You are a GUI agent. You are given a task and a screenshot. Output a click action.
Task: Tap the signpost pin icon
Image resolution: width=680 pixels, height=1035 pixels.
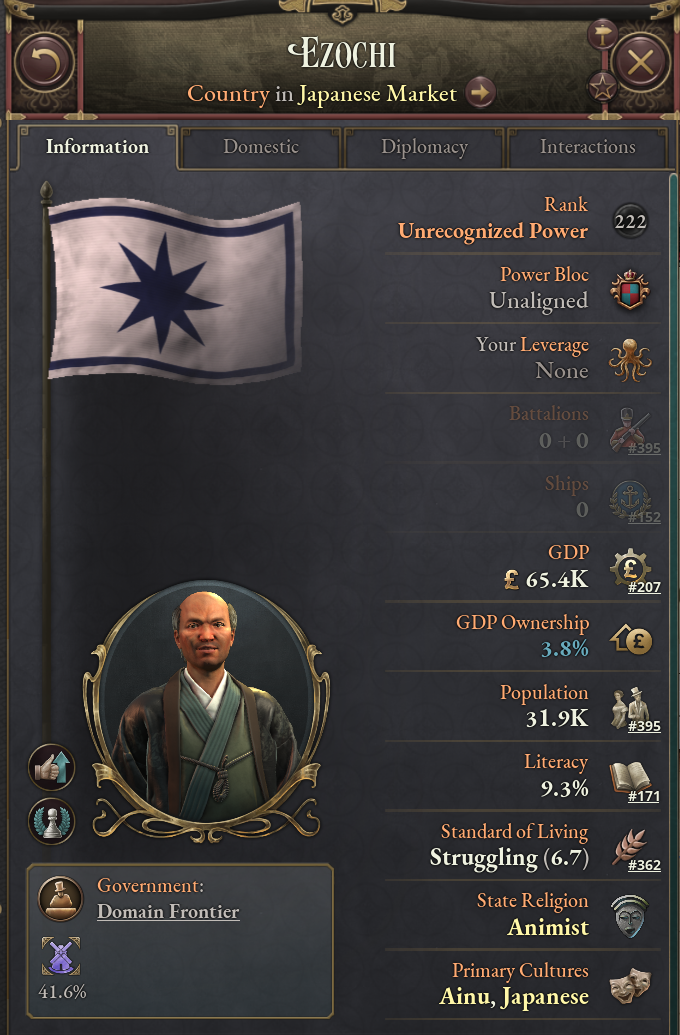603,36
